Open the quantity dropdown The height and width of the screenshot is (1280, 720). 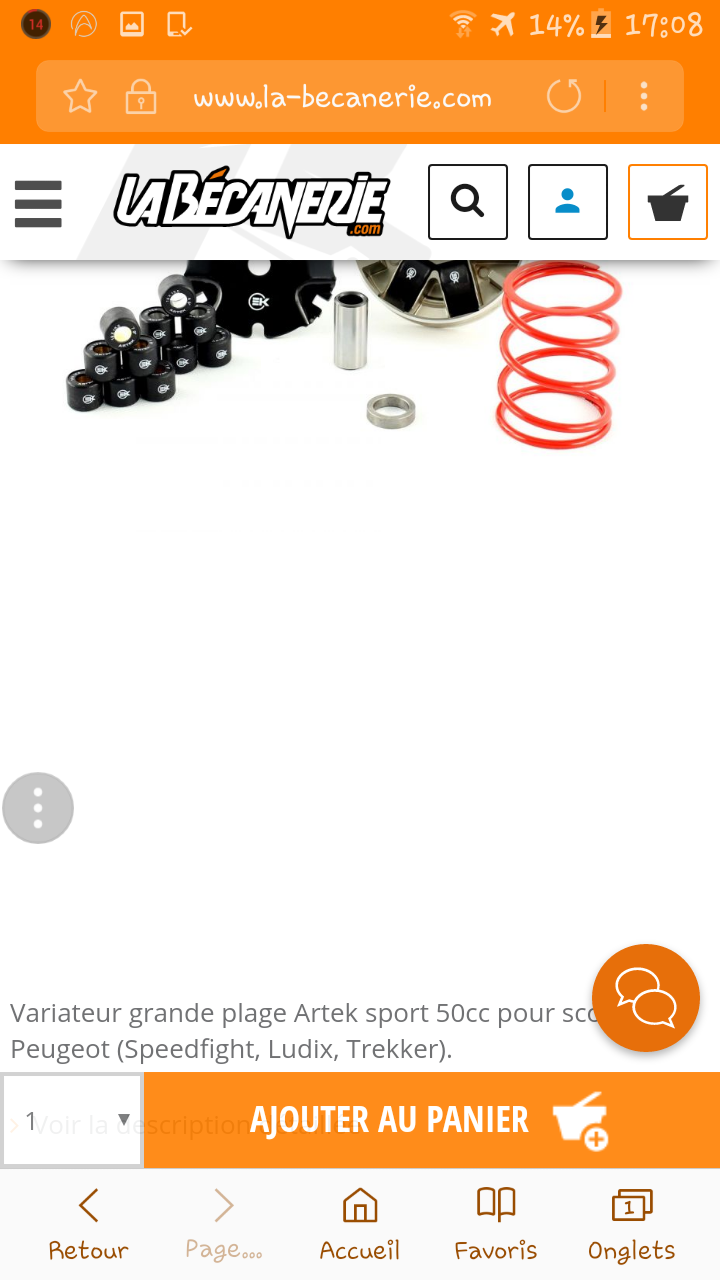click(x=73, y=1120)
